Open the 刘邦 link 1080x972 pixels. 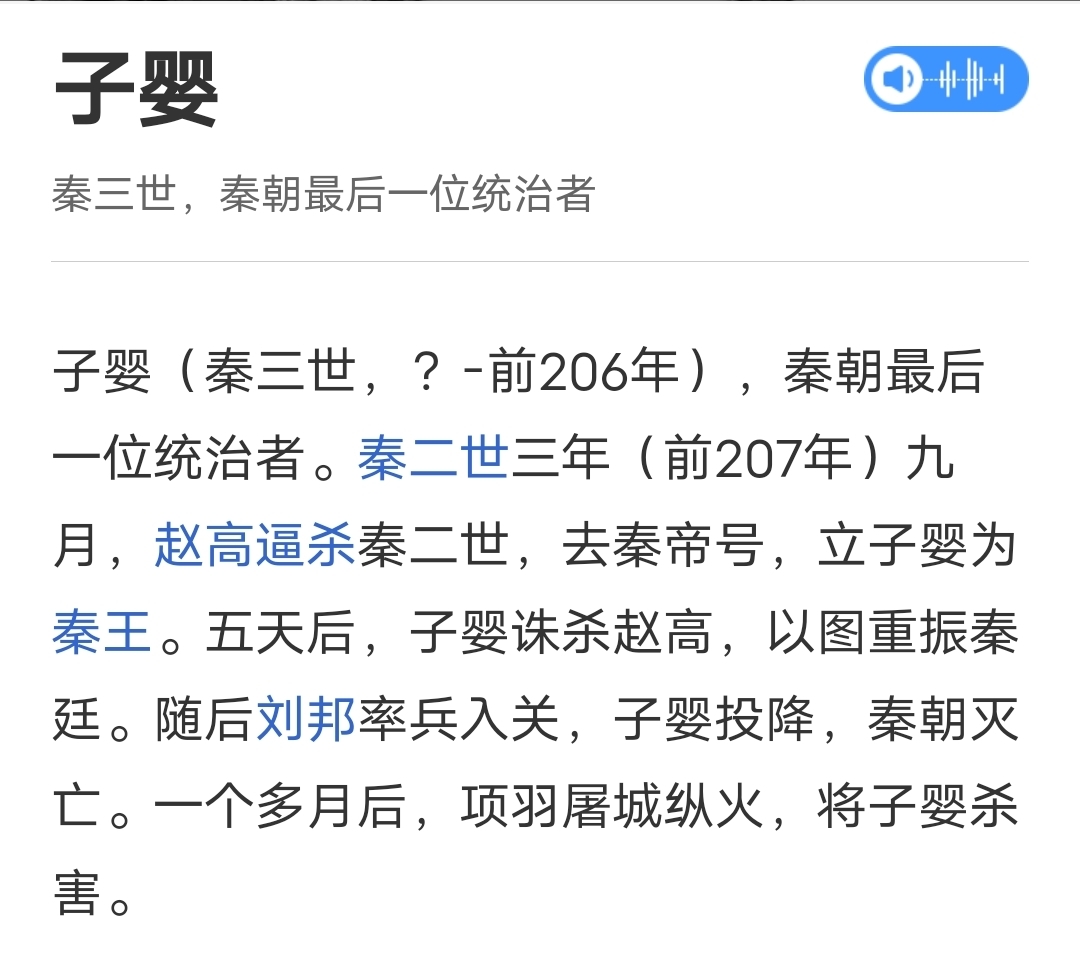(306, 719)
